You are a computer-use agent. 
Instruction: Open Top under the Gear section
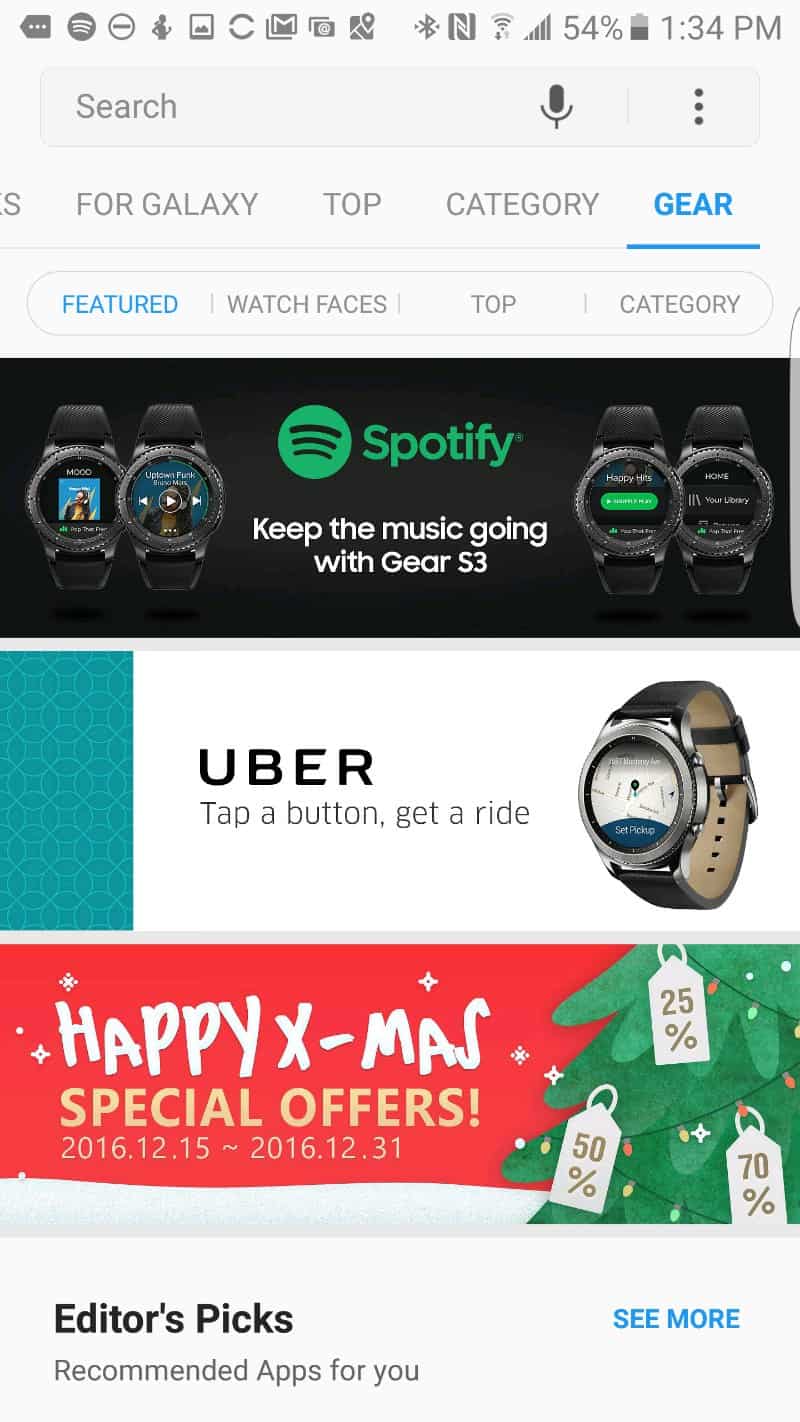tap(493, 304)
